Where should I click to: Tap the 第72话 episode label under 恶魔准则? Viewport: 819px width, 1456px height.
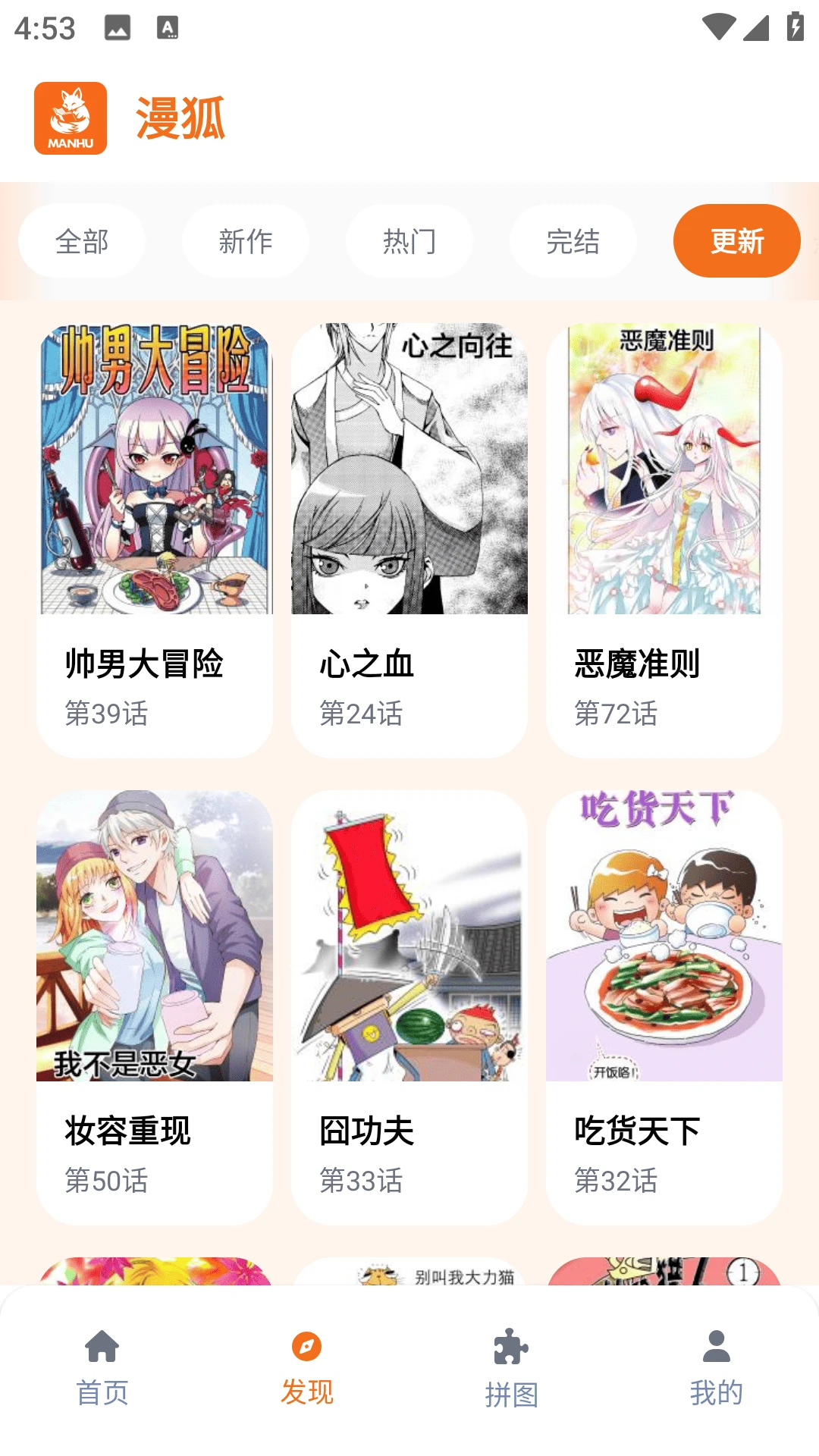[617, 713]
